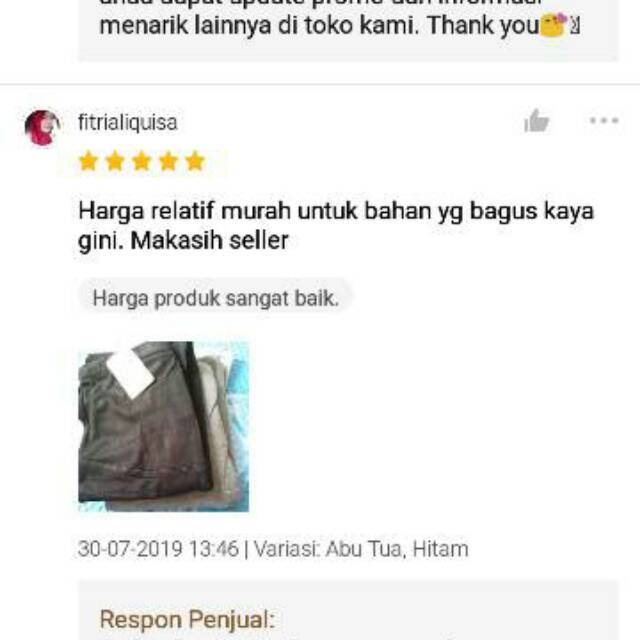Open the review photo of the folded clothing

pos(163,426)
